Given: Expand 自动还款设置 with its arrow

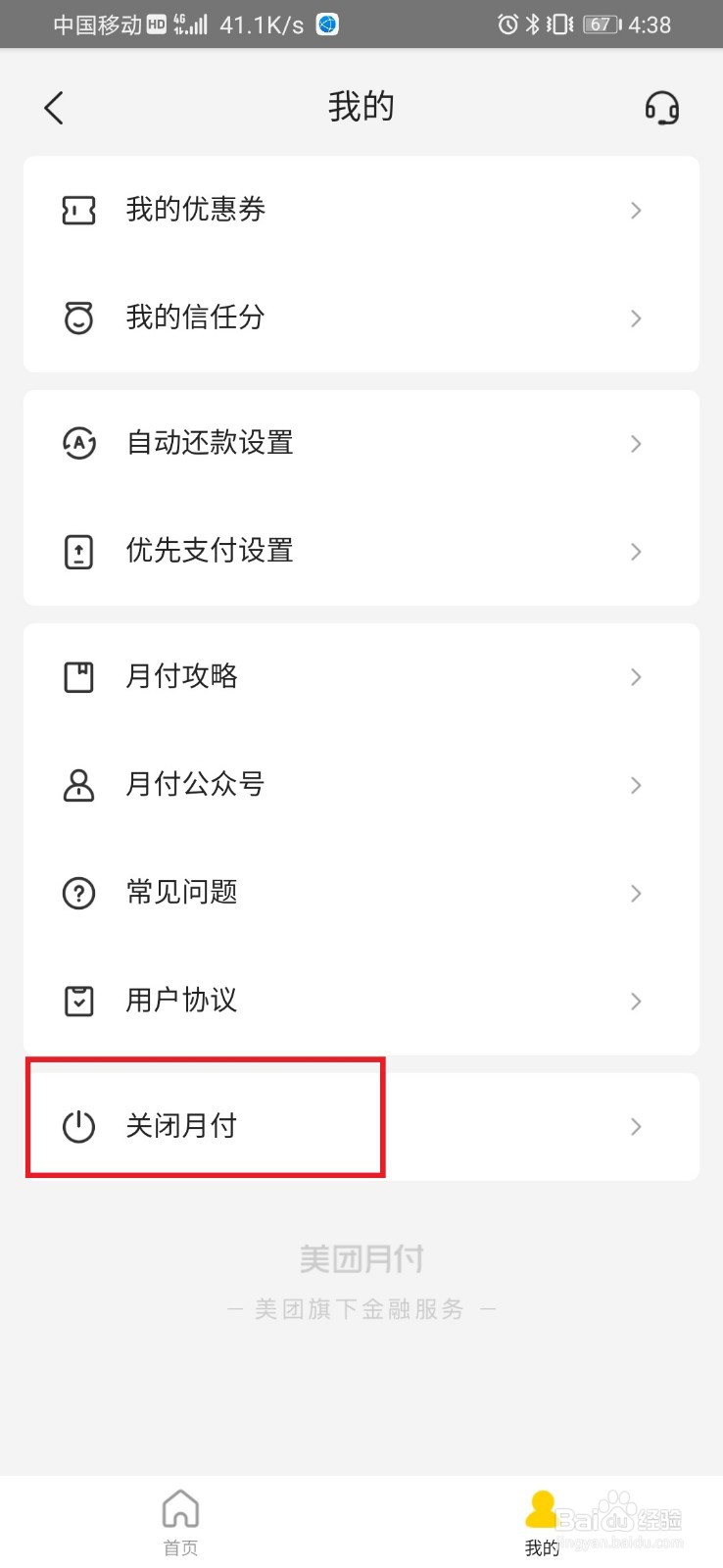Looking at the screenshot, I should pyautogui.click(x=636, y=443).
